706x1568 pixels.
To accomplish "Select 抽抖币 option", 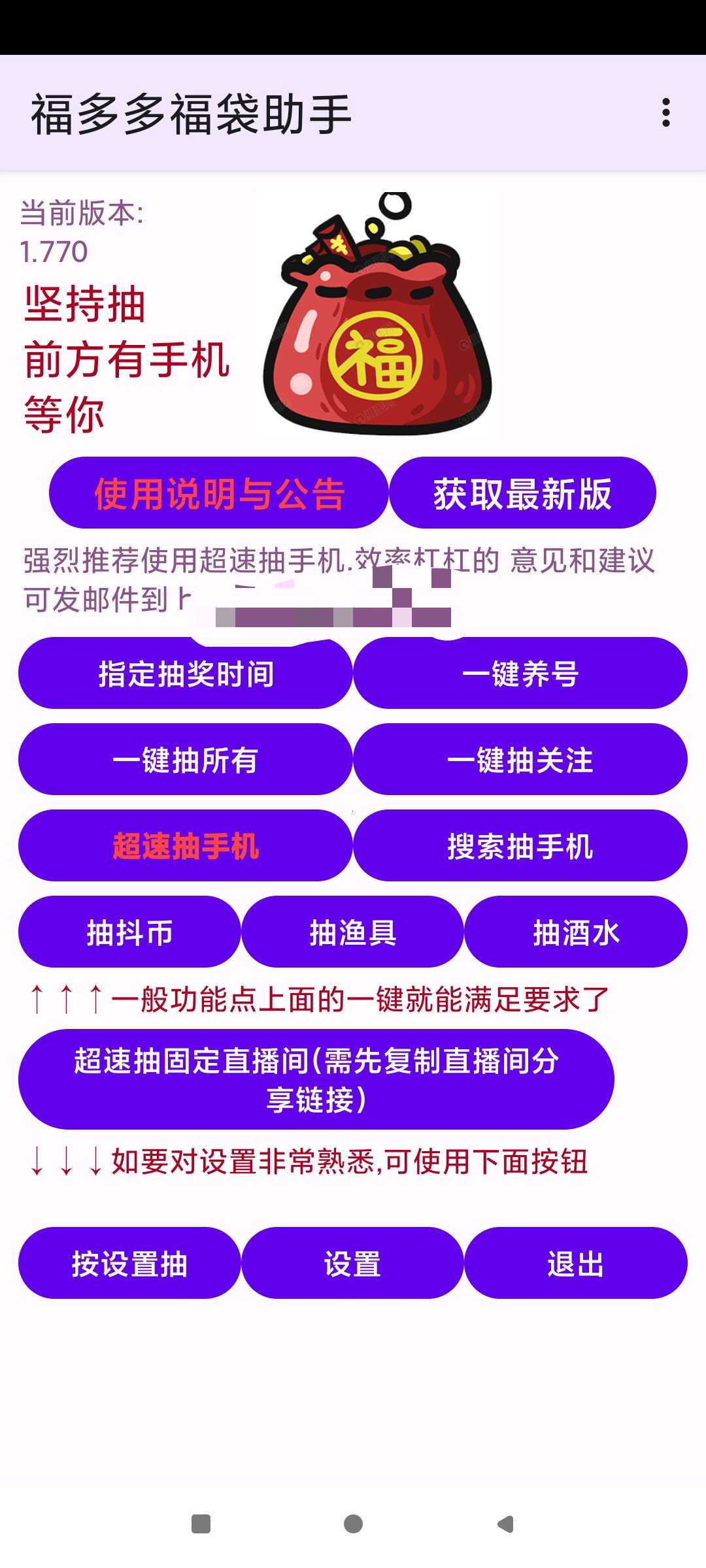I will click(129, 932).
